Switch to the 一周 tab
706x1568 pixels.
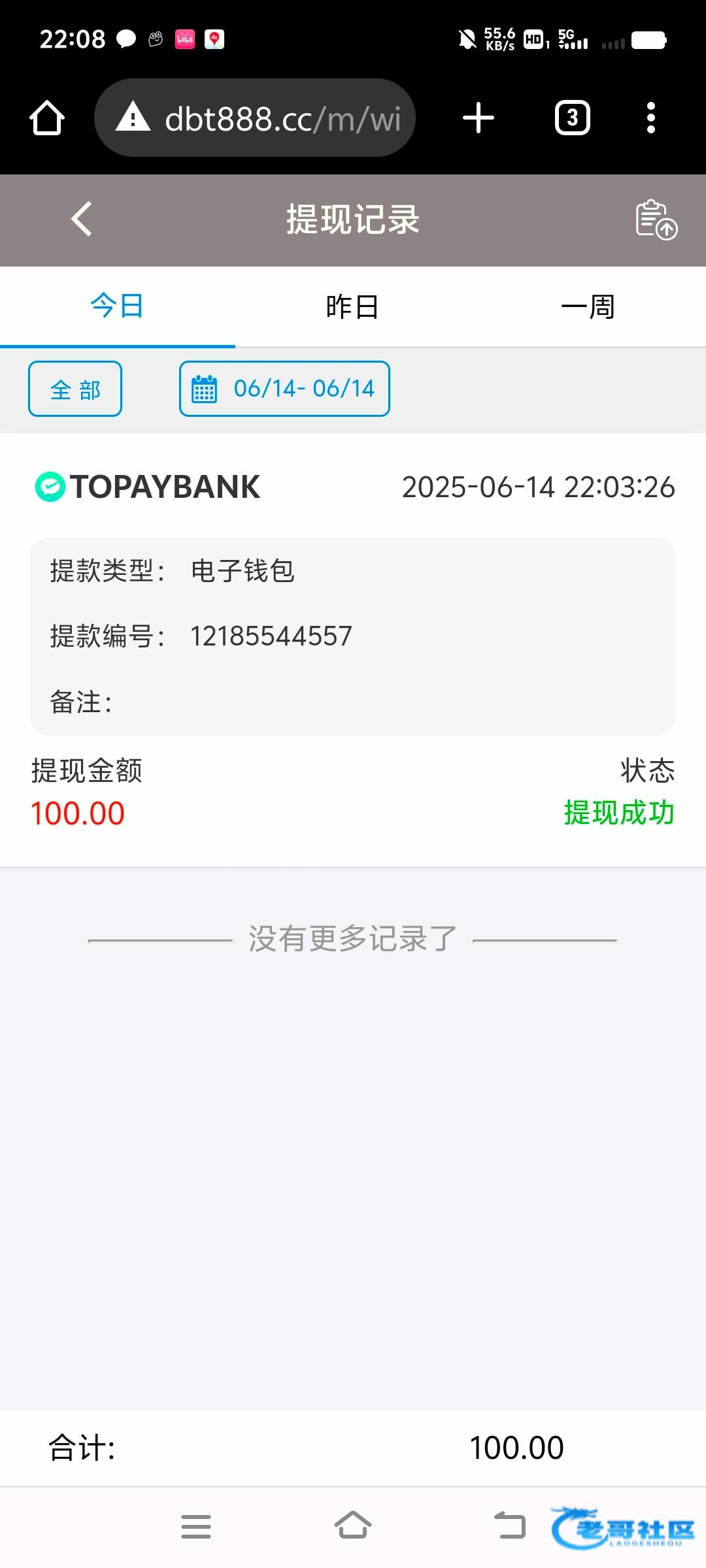[588, 306]
